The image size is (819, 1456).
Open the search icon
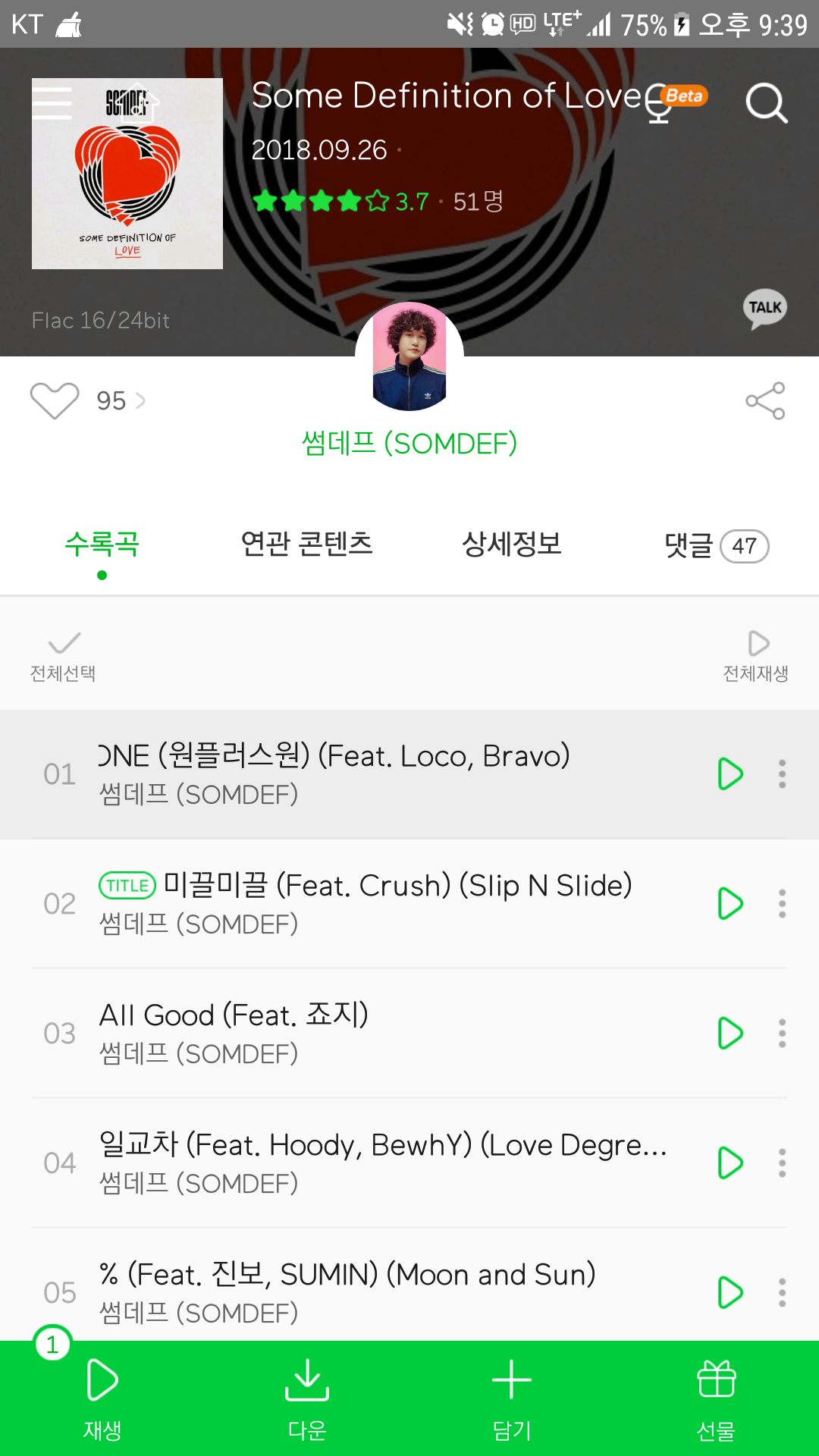tap(766, 103)
